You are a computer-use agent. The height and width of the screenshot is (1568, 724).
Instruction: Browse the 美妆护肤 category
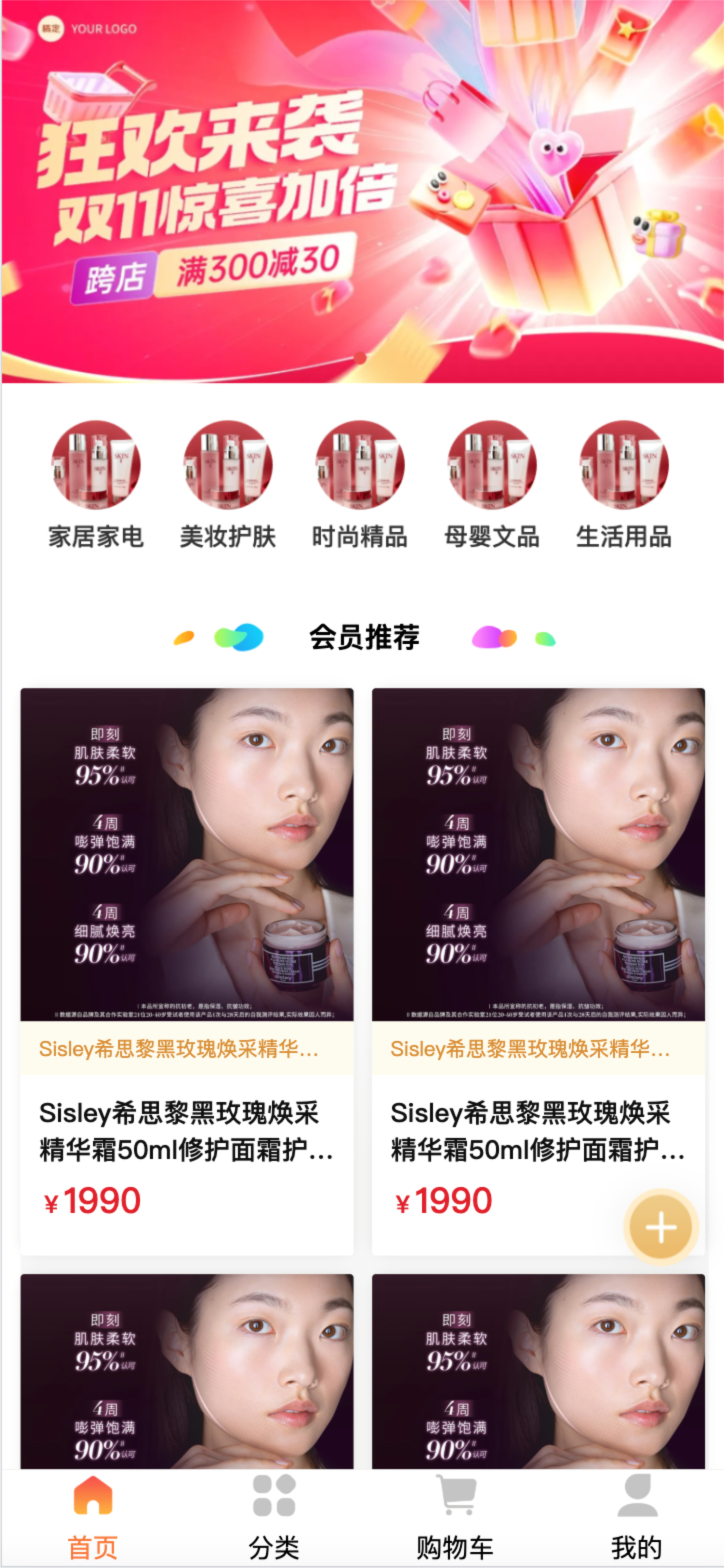tap(228, 485)
